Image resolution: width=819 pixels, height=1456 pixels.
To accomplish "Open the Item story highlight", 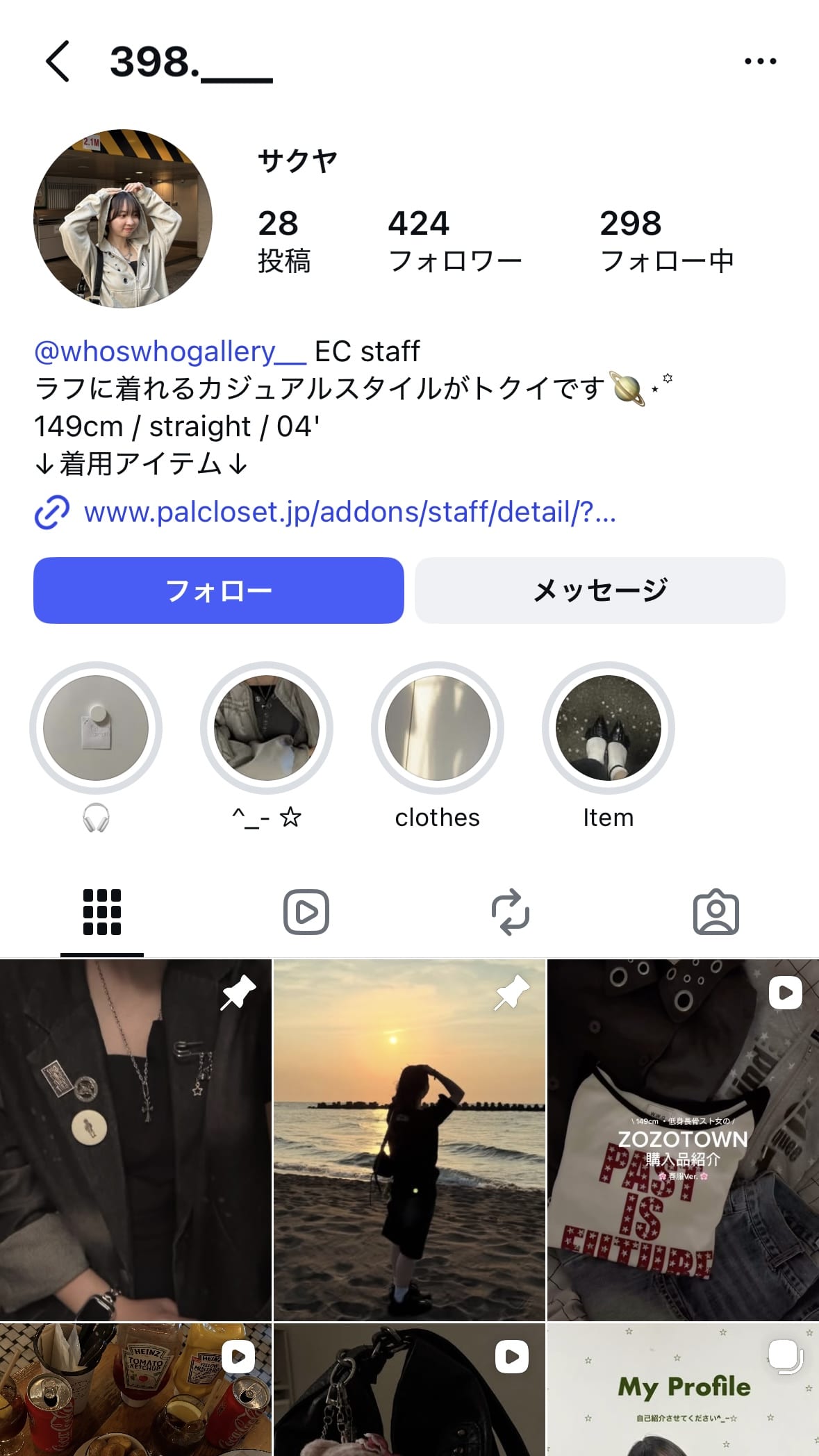I will [x=609, y=728].
